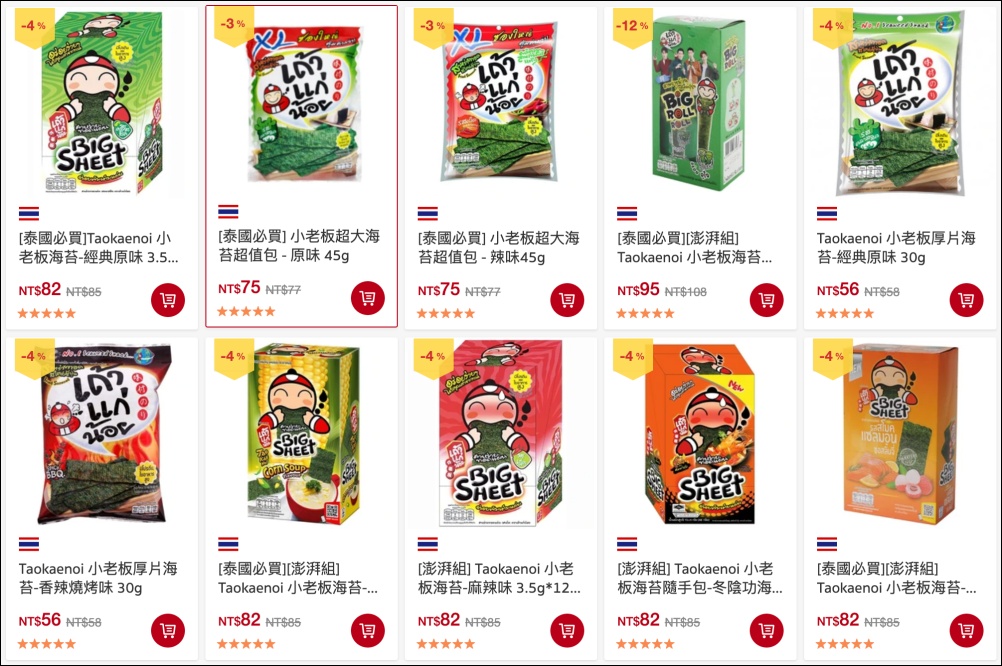Add the orange-box Big Sheet seaweed to cart
Image resolution: width=1002 pixels, height=666 pixels.
pos(966,630)
